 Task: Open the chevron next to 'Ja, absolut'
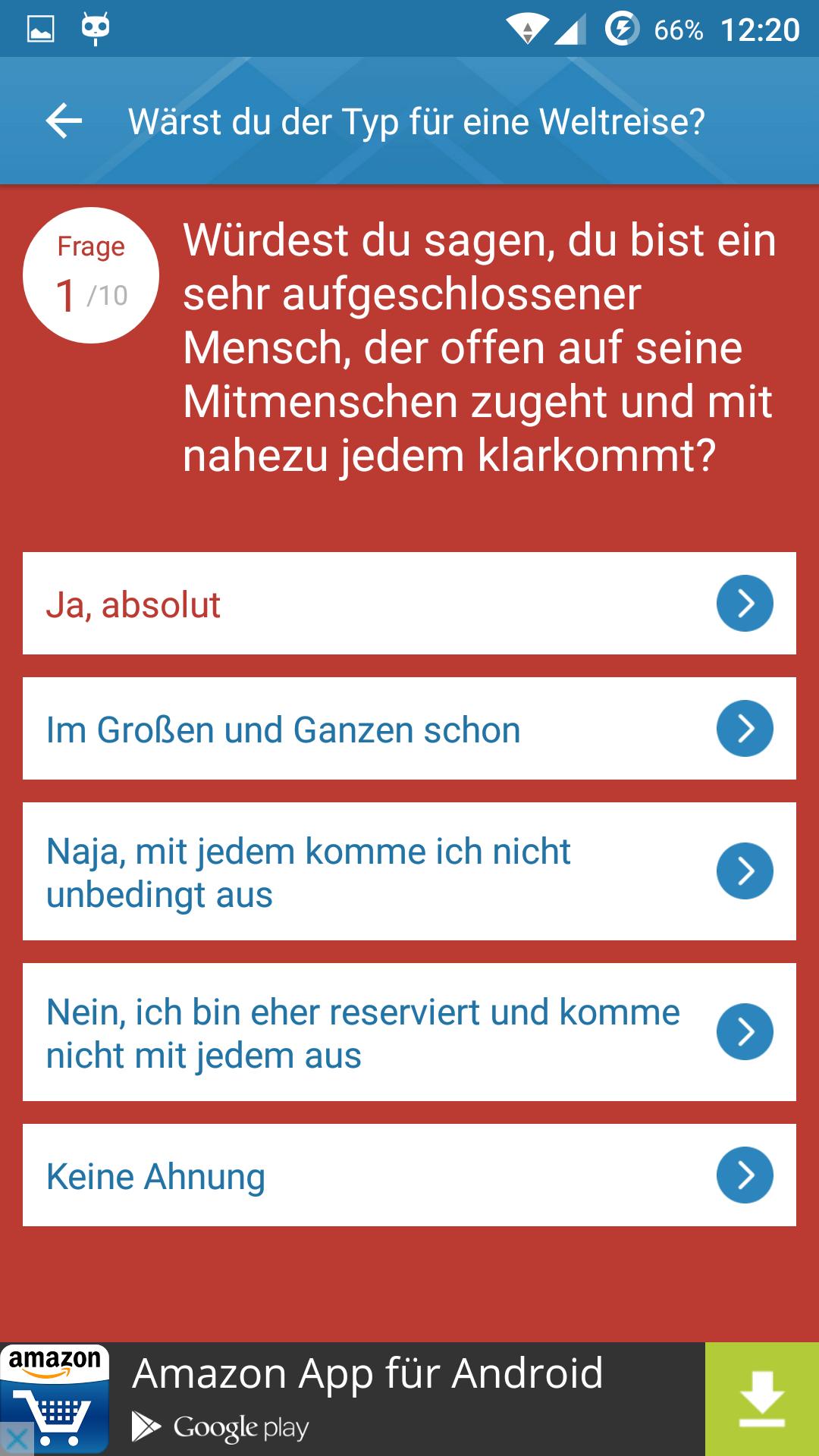pyautogui.click(x=744, y=604)
